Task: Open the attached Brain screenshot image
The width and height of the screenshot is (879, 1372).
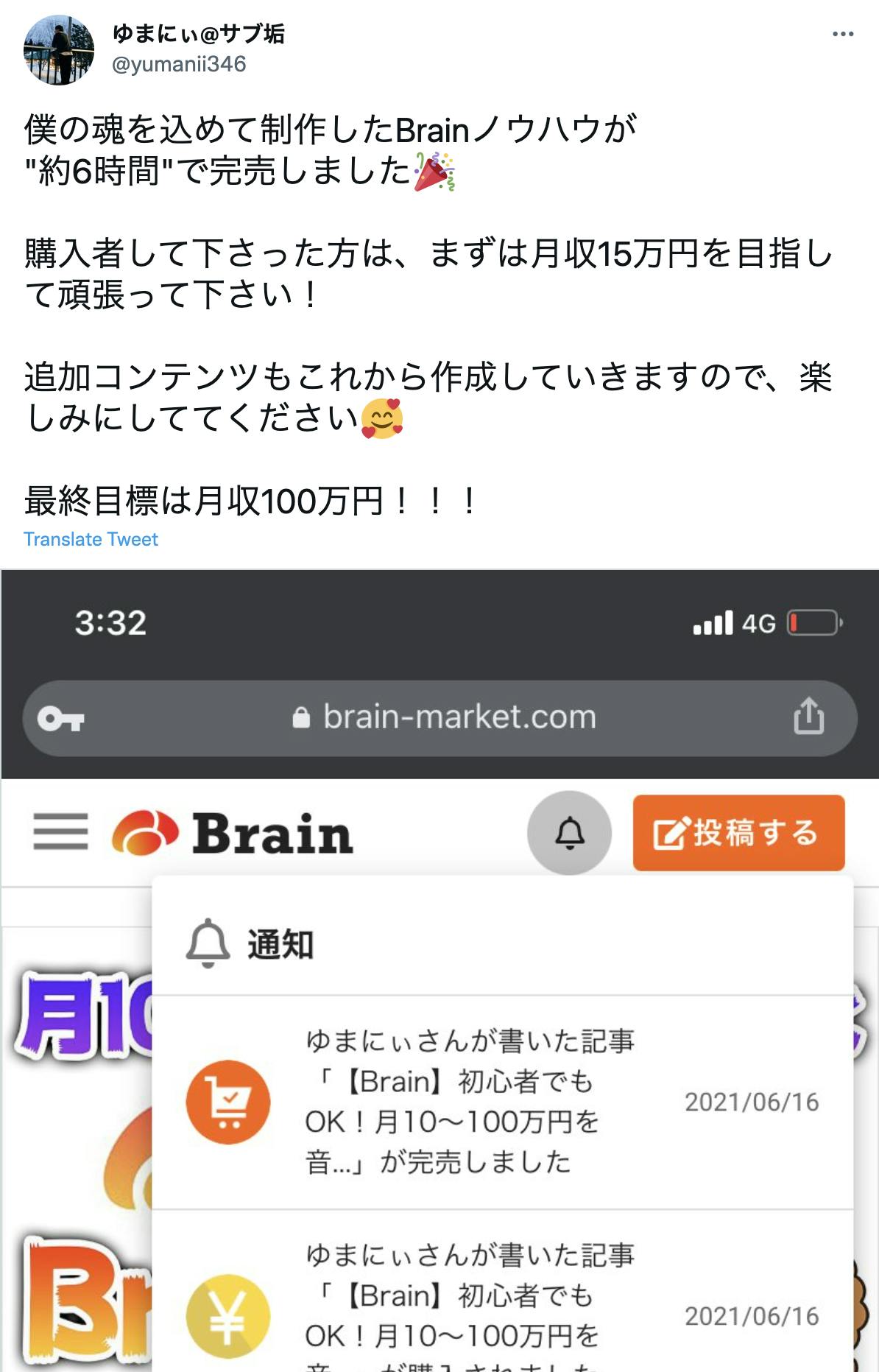Action: coord(439,969)
